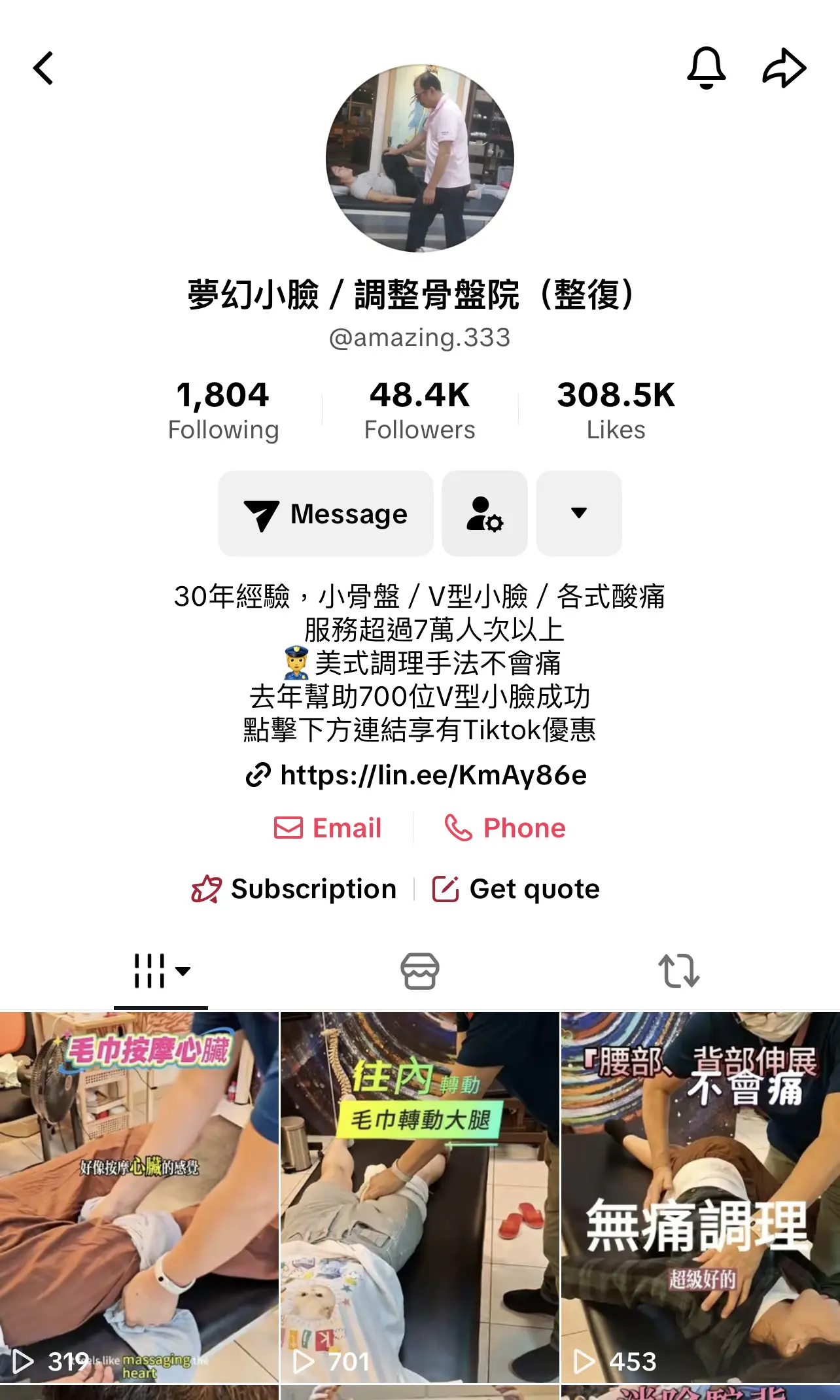Call the business via Phone
This screenshot has width=840, height=1400.
point(505,828)
